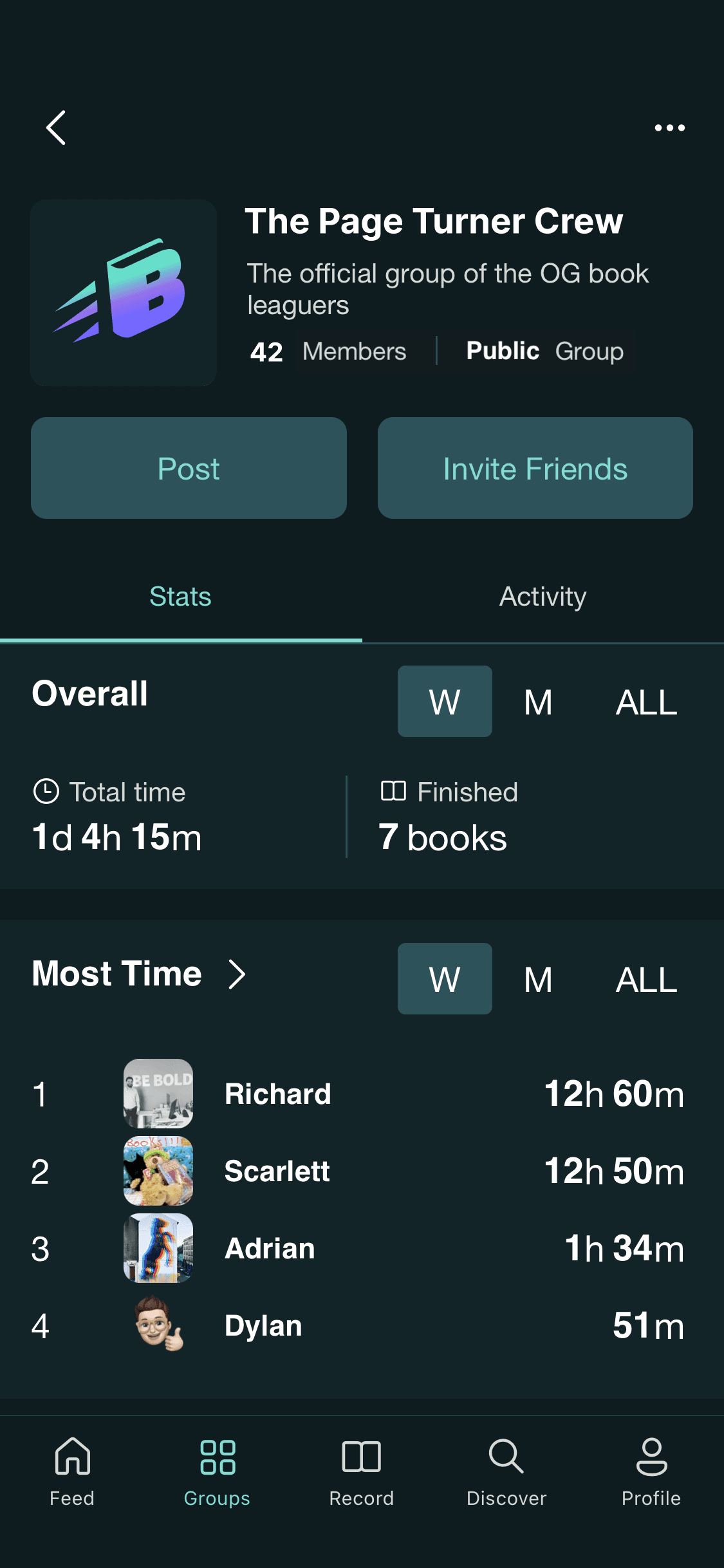This screenshot has width=724, height=1568.
Task: Show Overall stats for ALL time
Action: pyautogui.click(x=646, y=702)
